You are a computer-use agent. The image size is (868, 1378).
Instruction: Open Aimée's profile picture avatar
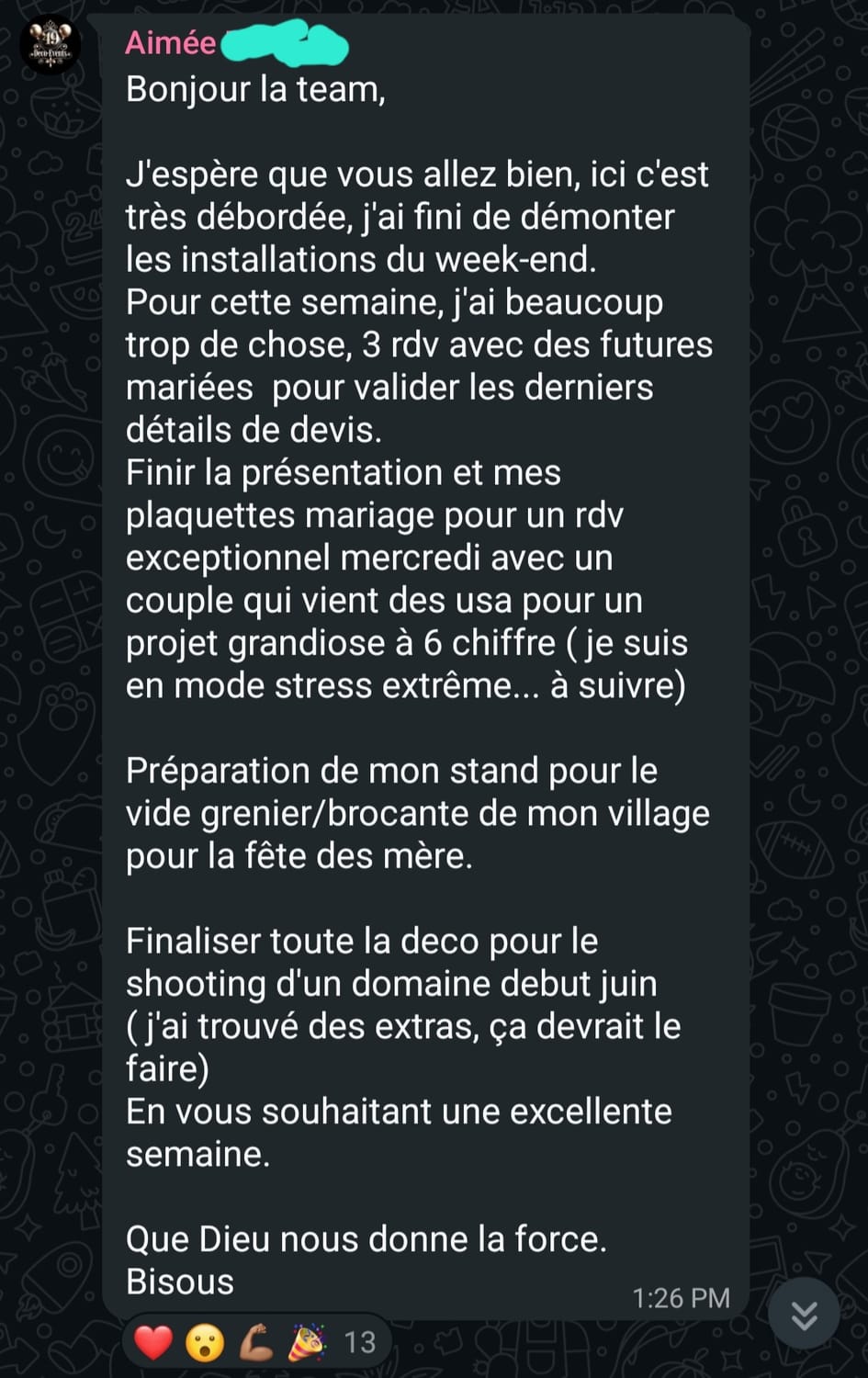click(x=51, y=45)
